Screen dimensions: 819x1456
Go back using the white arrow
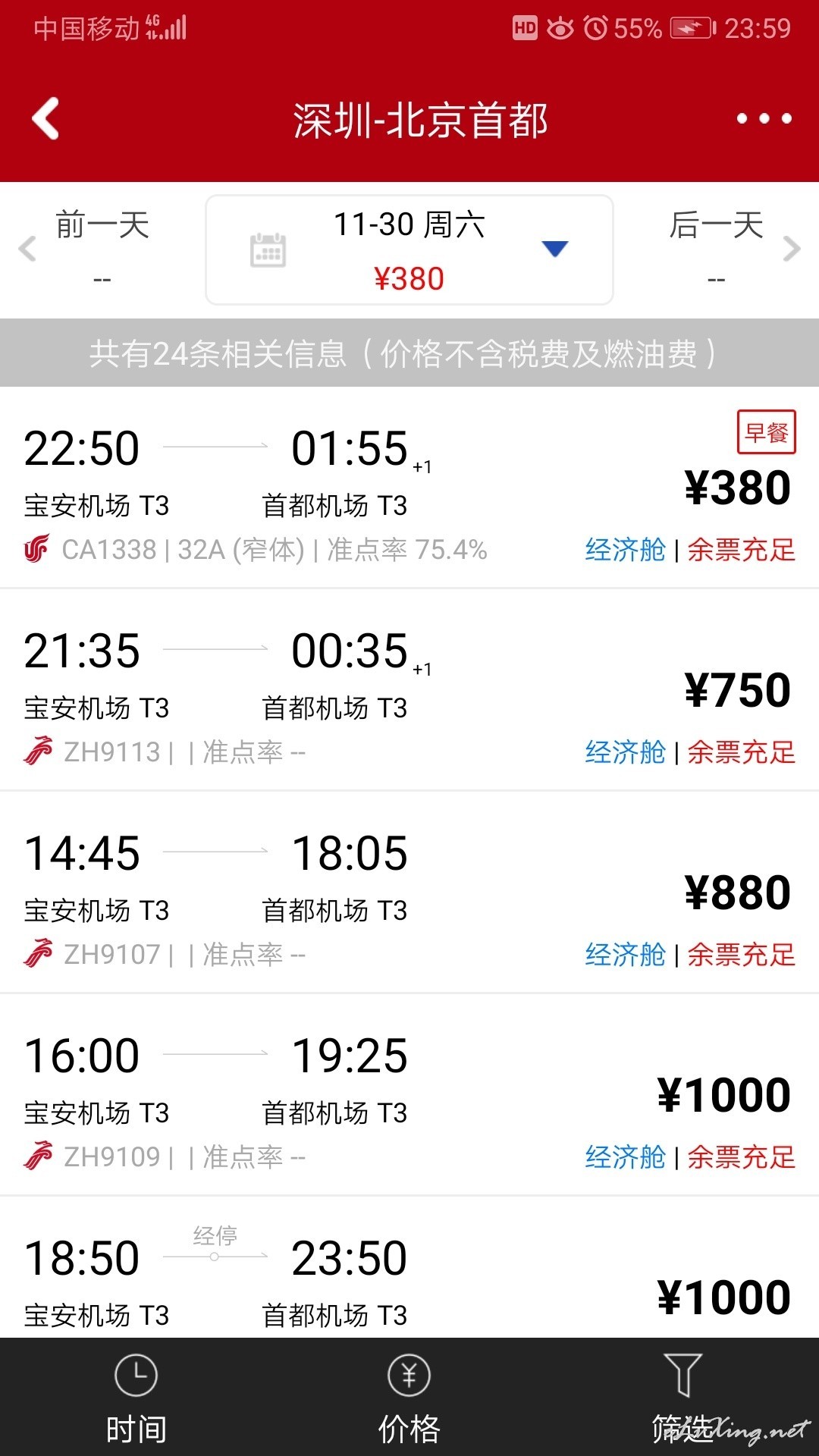(45, 119)
